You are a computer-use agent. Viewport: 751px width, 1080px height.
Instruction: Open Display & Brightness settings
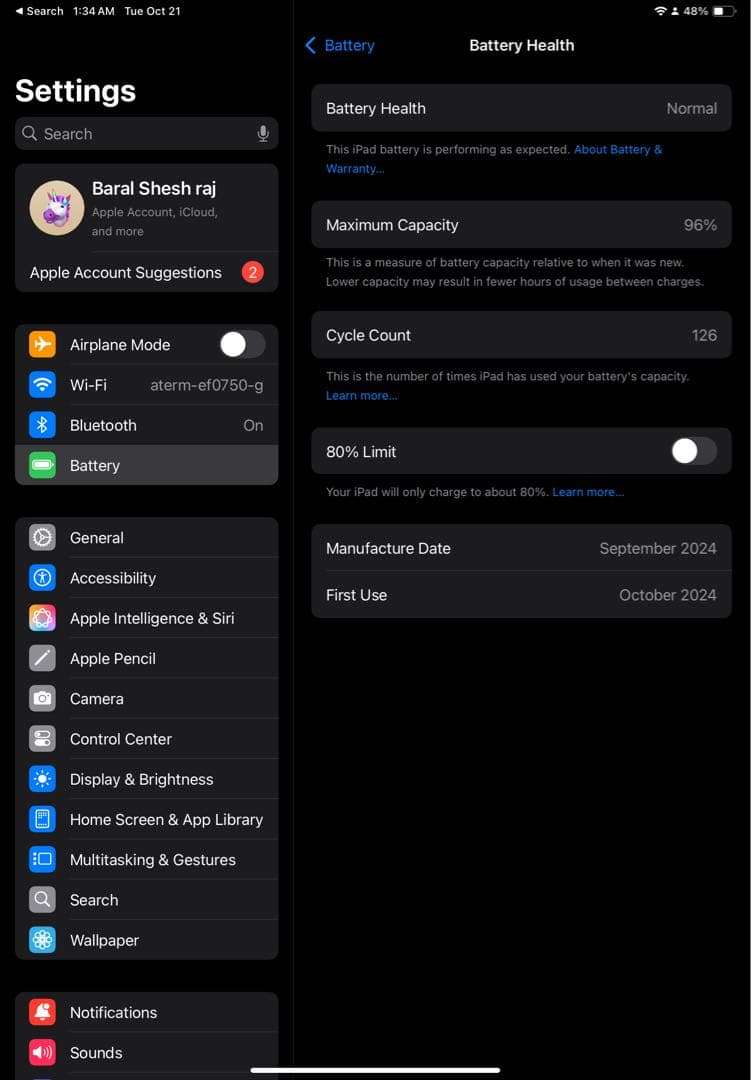coord(146,779)
